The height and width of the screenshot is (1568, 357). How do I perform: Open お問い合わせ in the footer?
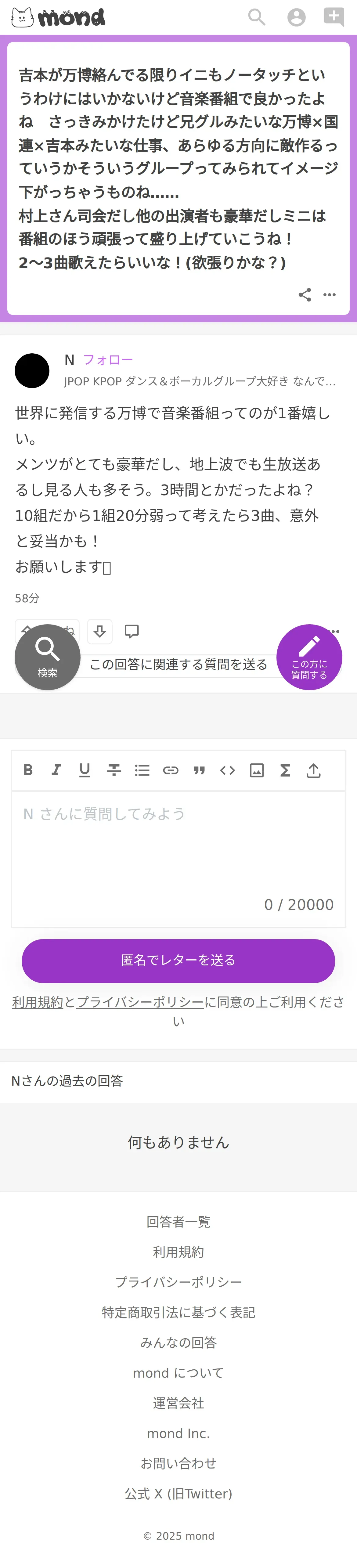click(178, 1463)
